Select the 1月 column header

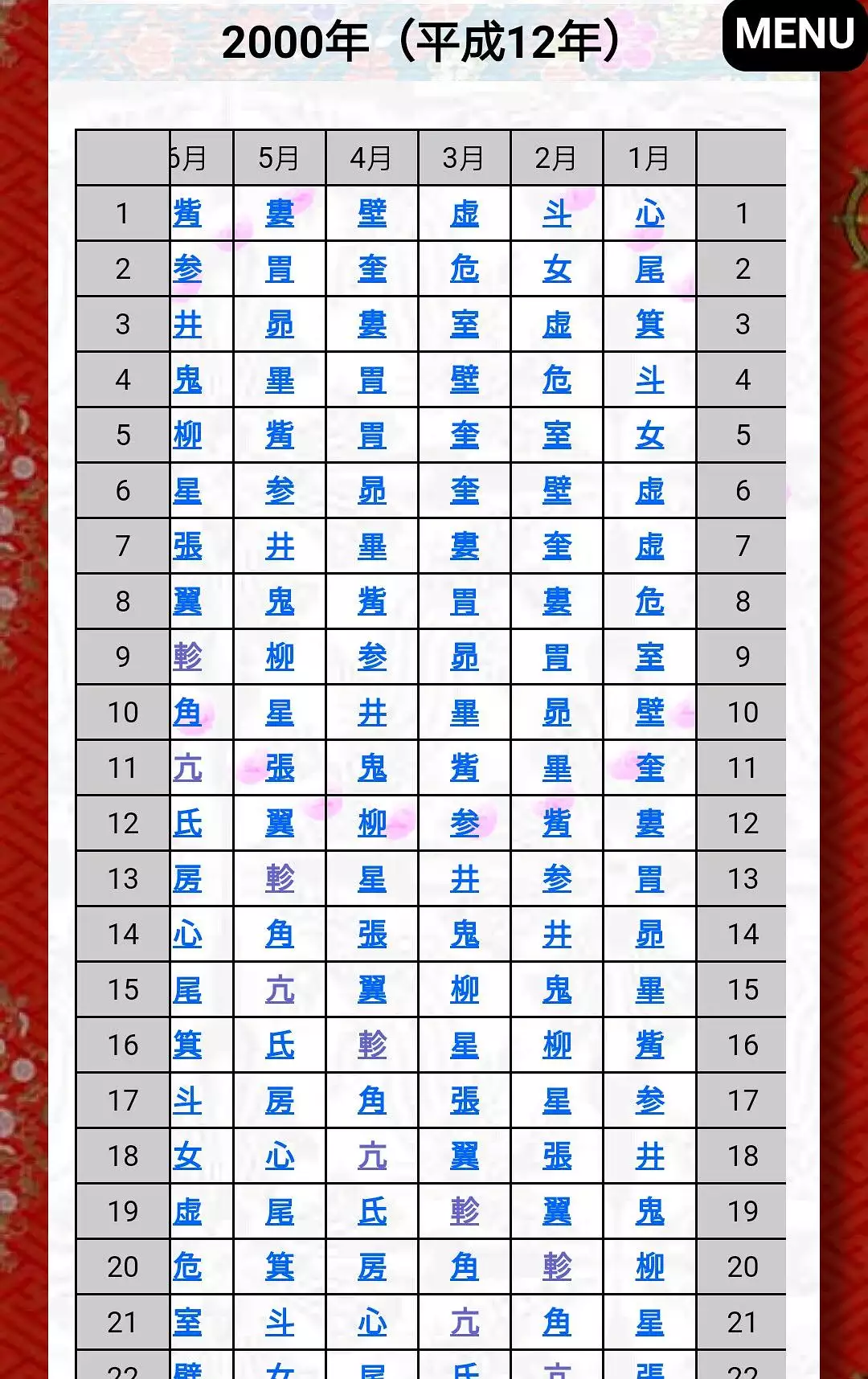(x=649, y=158)
